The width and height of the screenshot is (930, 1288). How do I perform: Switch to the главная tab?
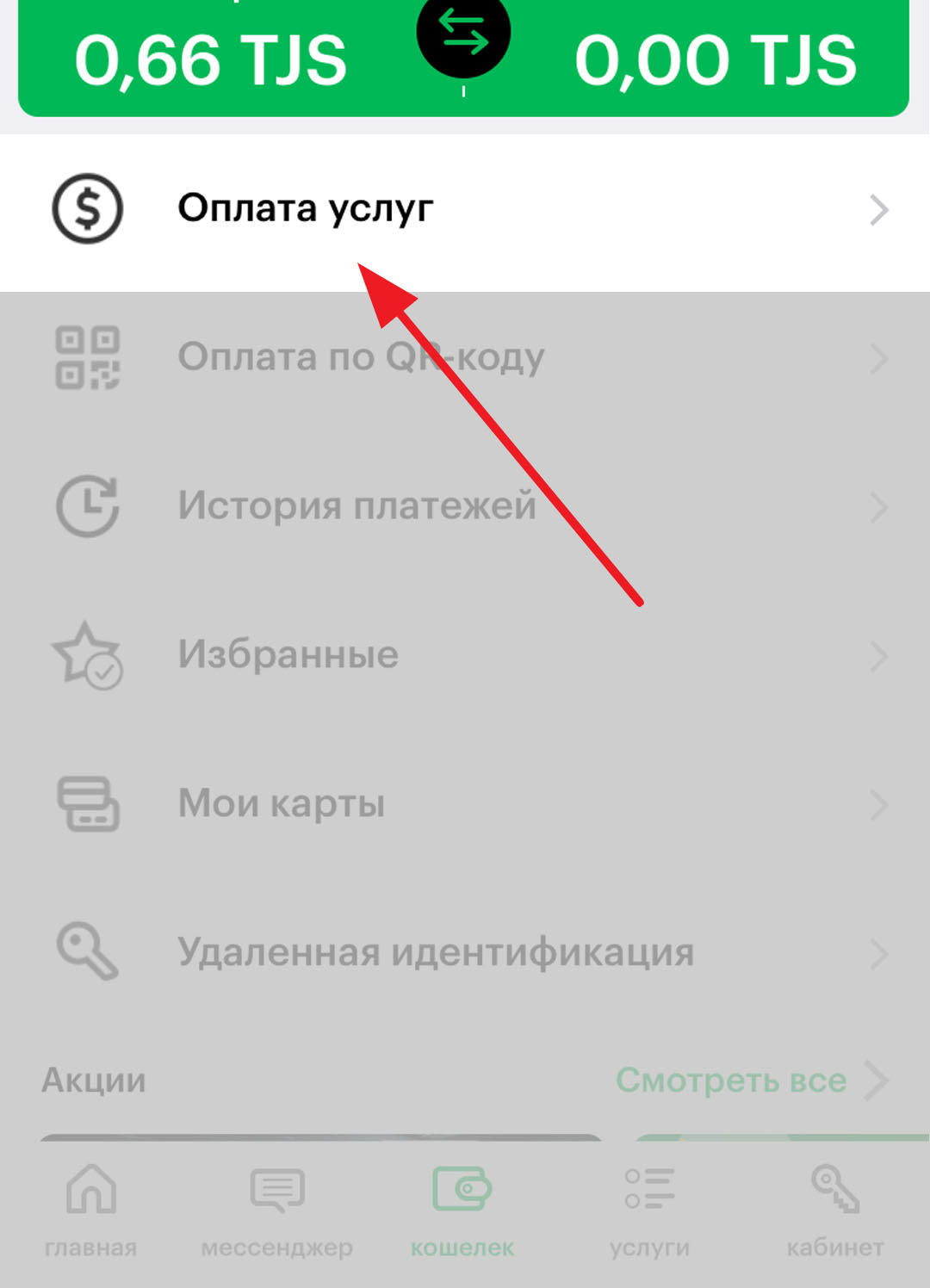pyautogui.click(x=91, y=1210)
